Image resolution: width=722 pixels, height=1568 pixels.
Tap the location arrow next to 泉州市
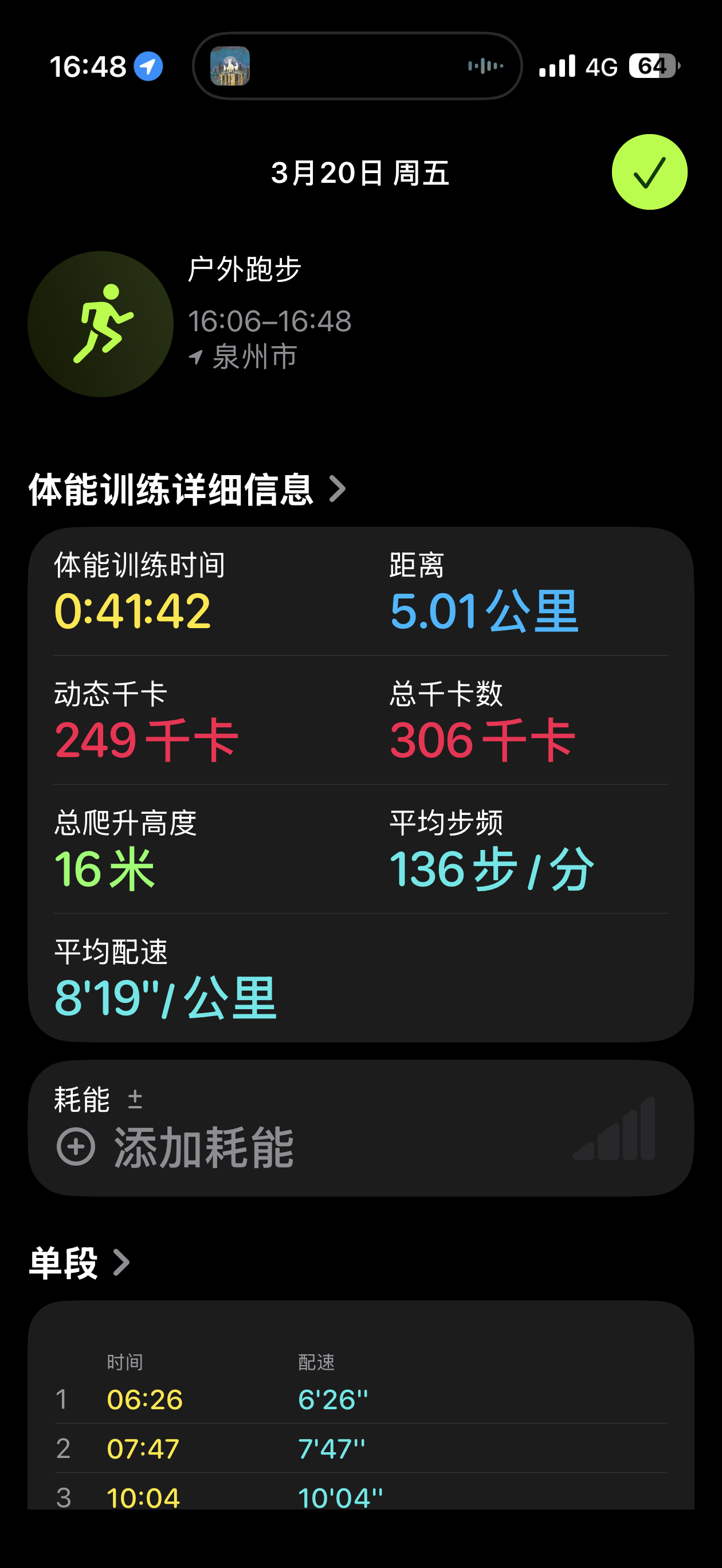197,357
